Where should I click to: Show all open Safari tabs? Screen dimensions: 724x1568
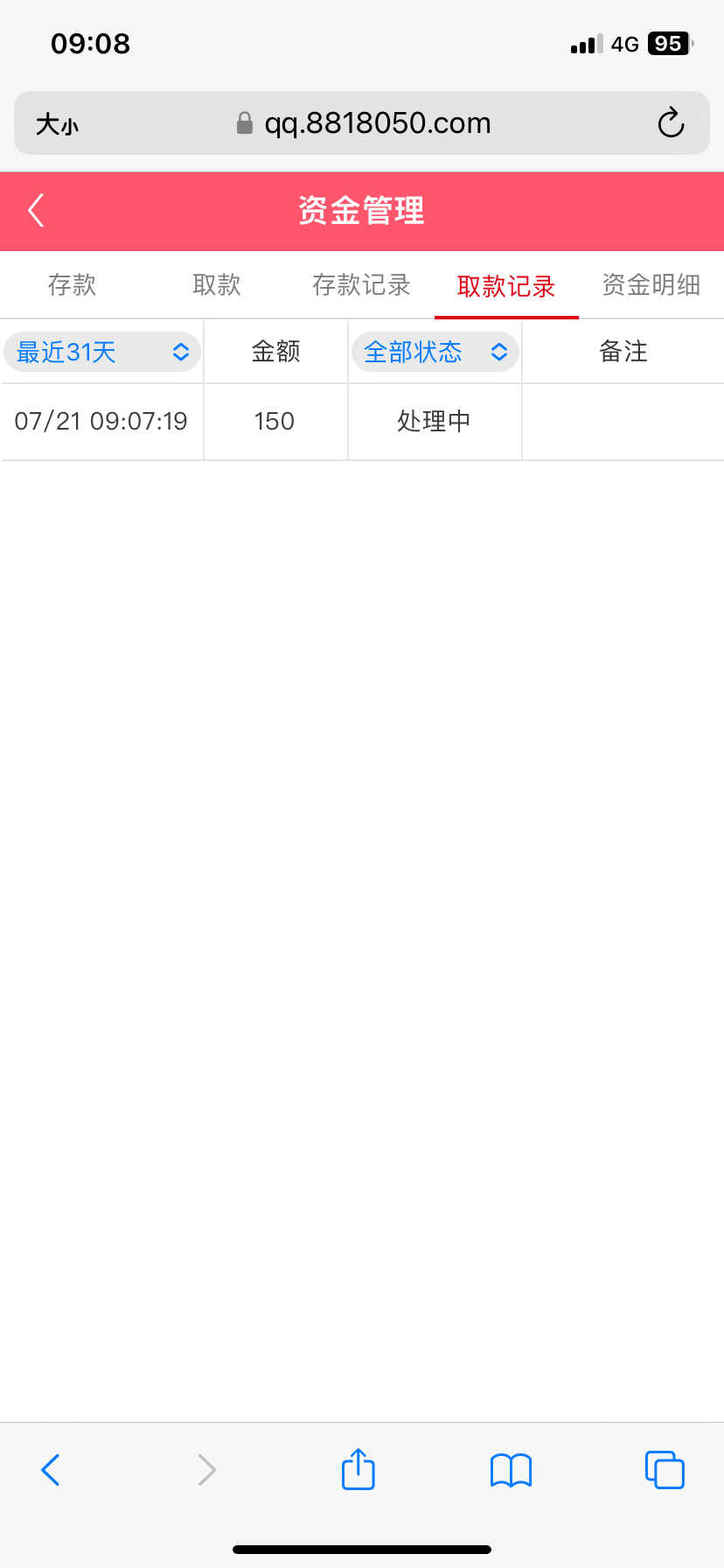pos(665,1470)
